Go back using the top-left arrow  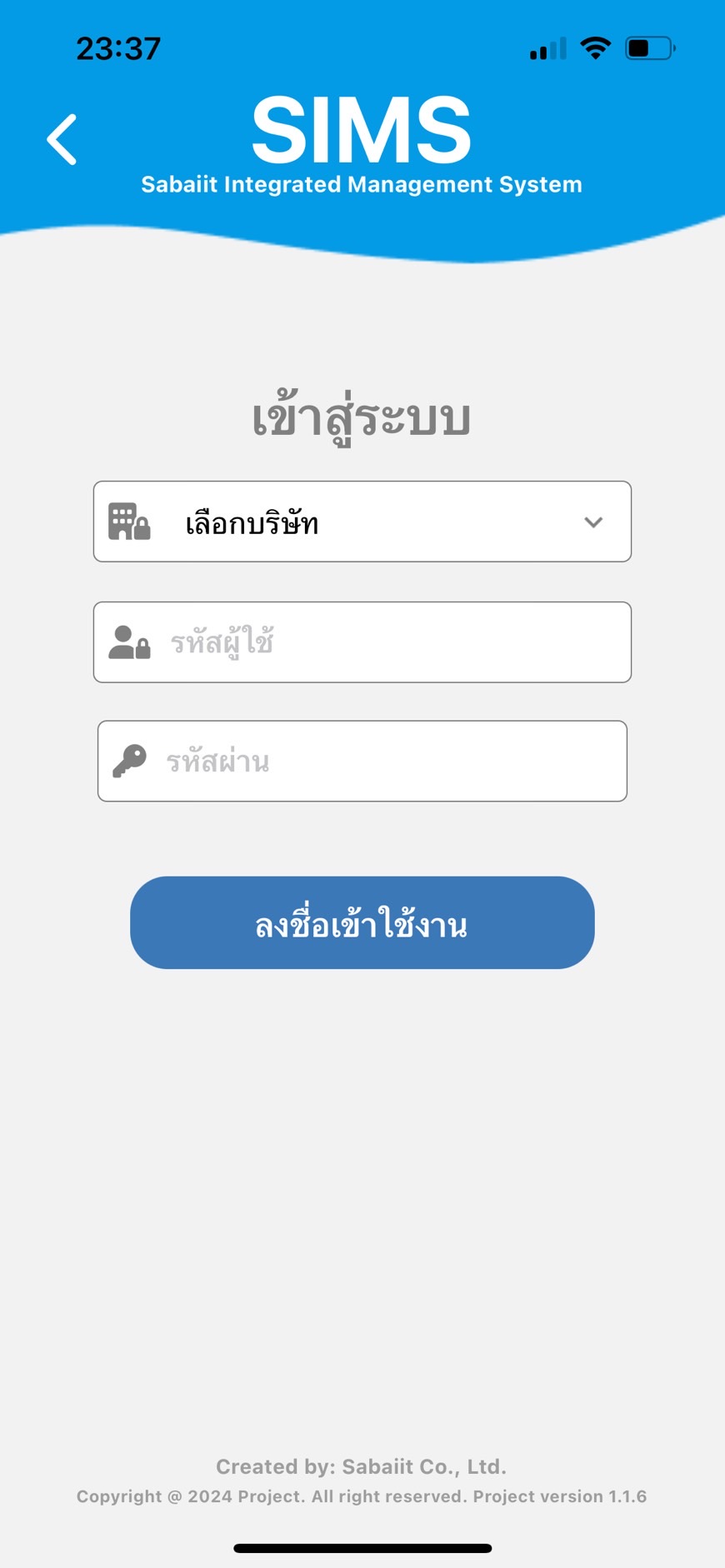(x=62, y=139)
